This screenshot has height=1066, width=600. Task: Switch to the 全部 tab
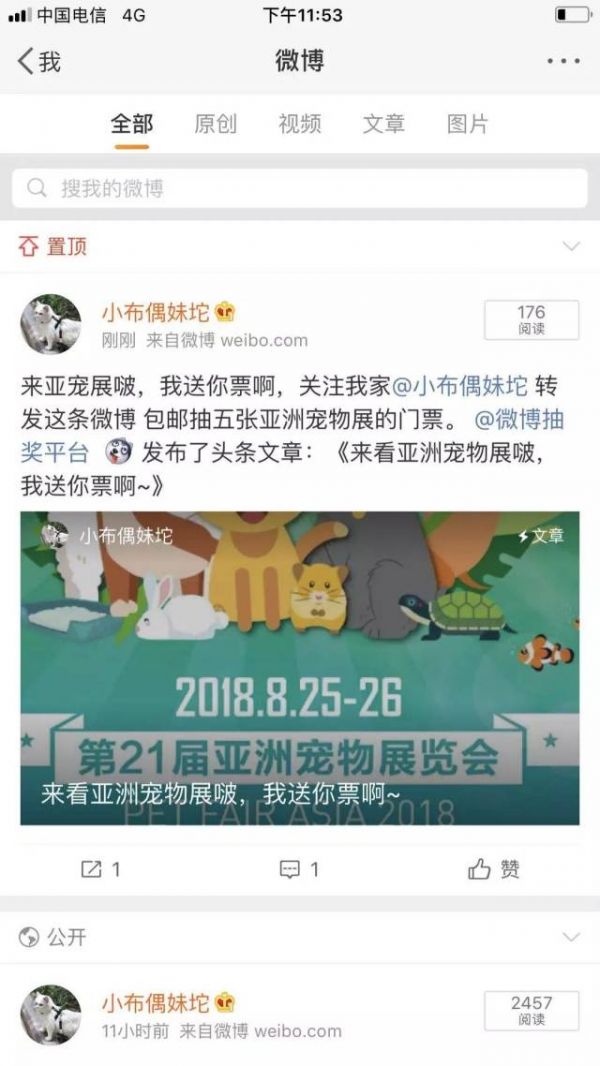point(132,124)
